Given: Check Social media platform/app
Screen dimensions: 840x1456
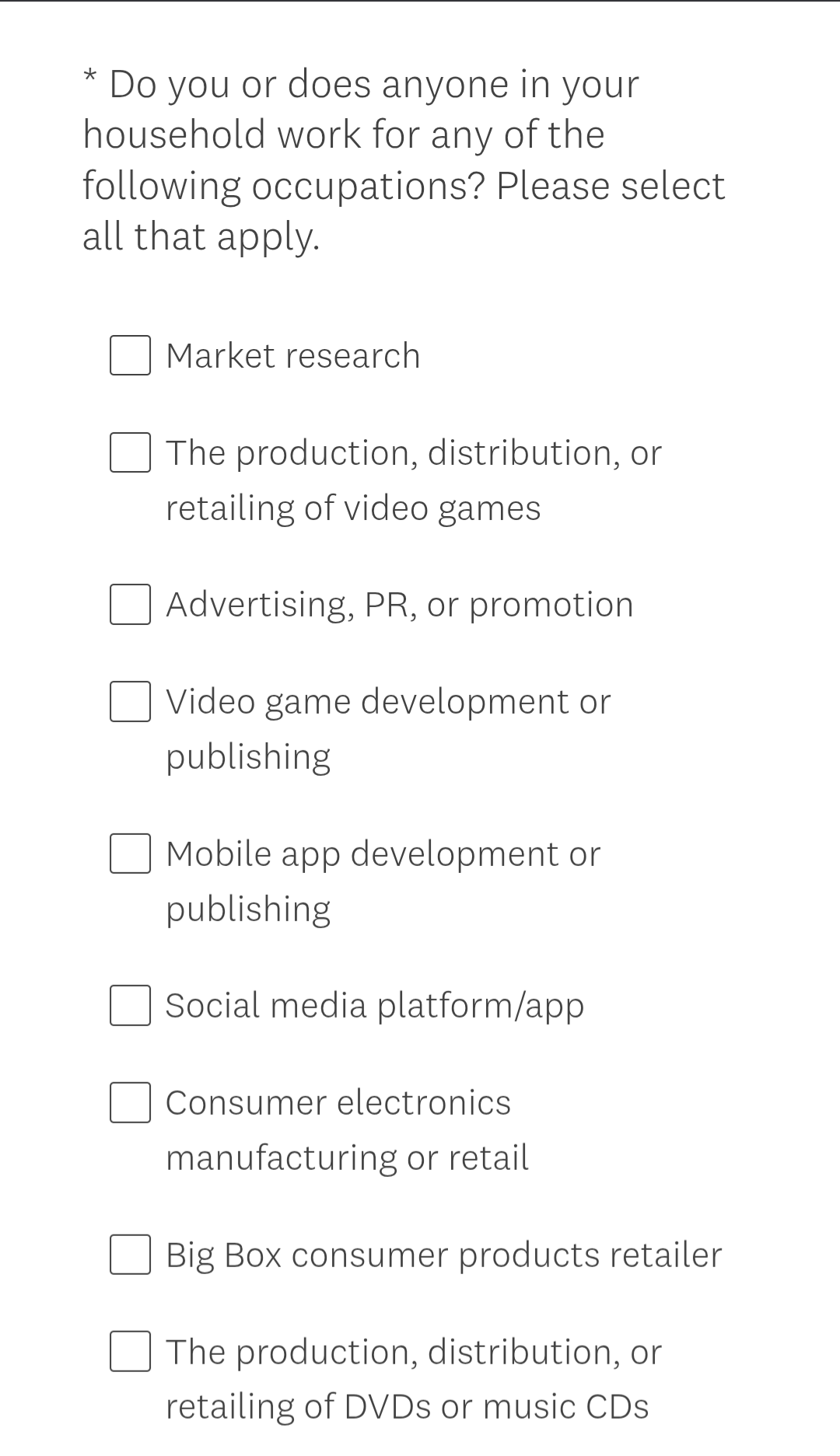Looking at the screenshot, I should tap(130, 1005).
